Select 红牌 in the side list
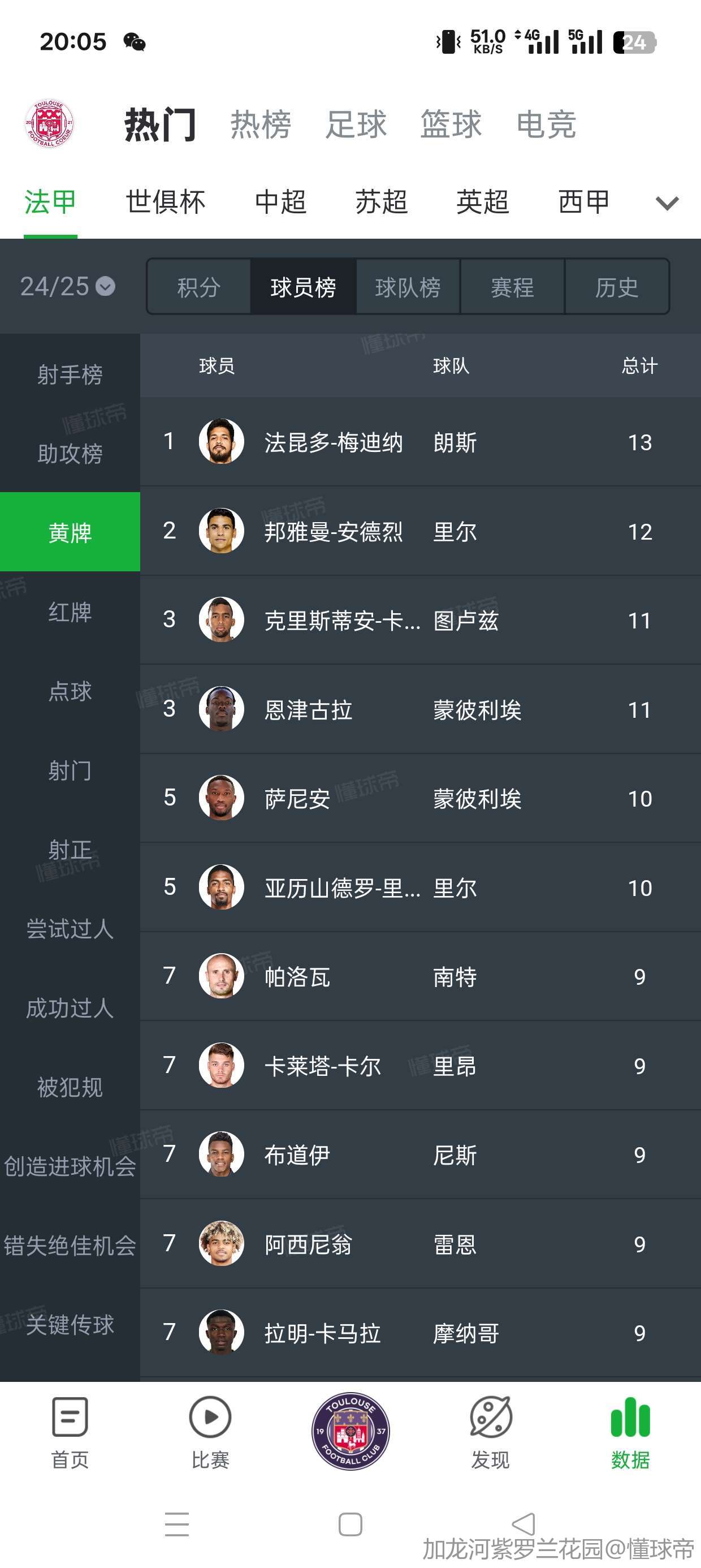 70,611
